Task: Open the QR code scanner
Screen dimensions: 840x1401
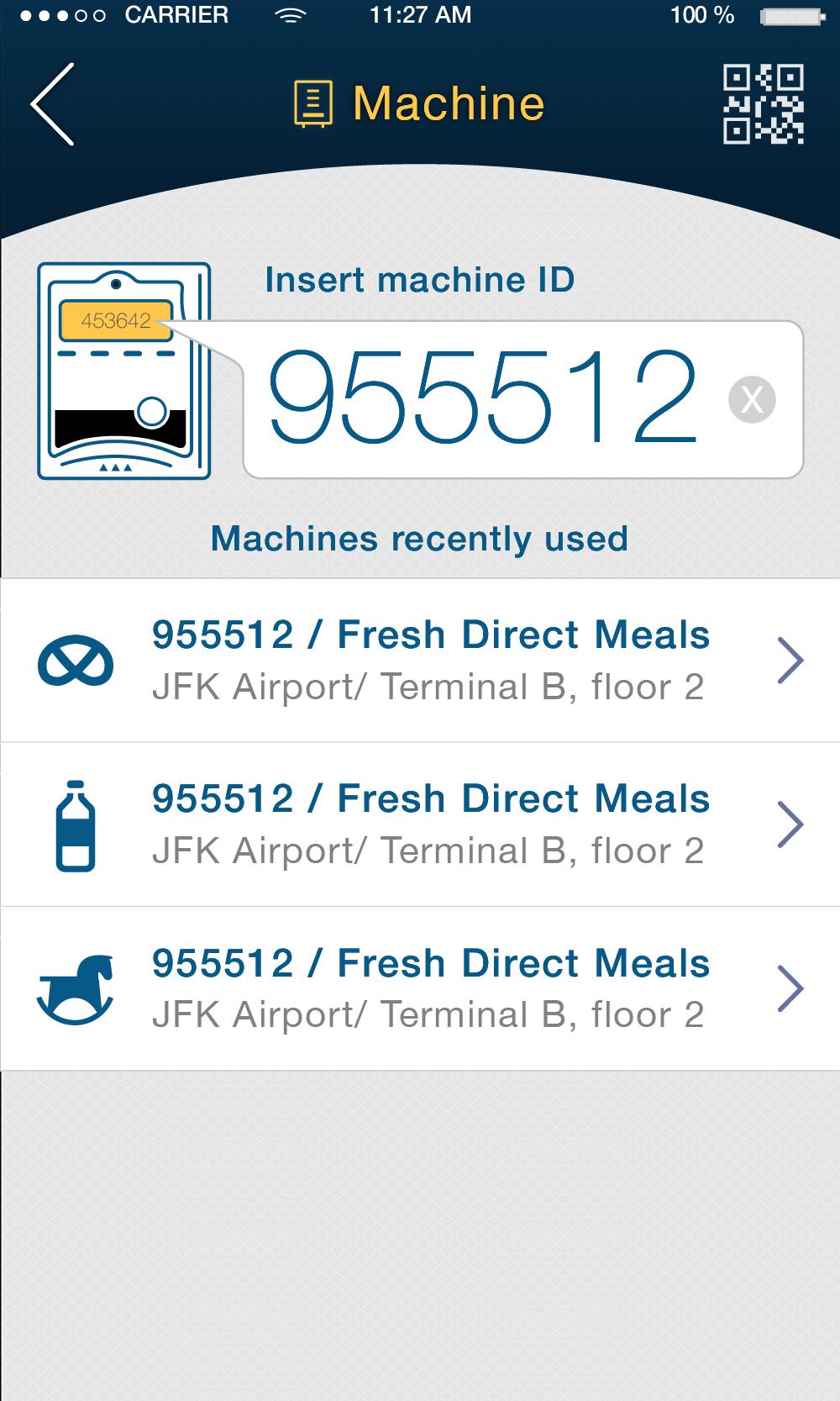Action: (x=763, y=103)
